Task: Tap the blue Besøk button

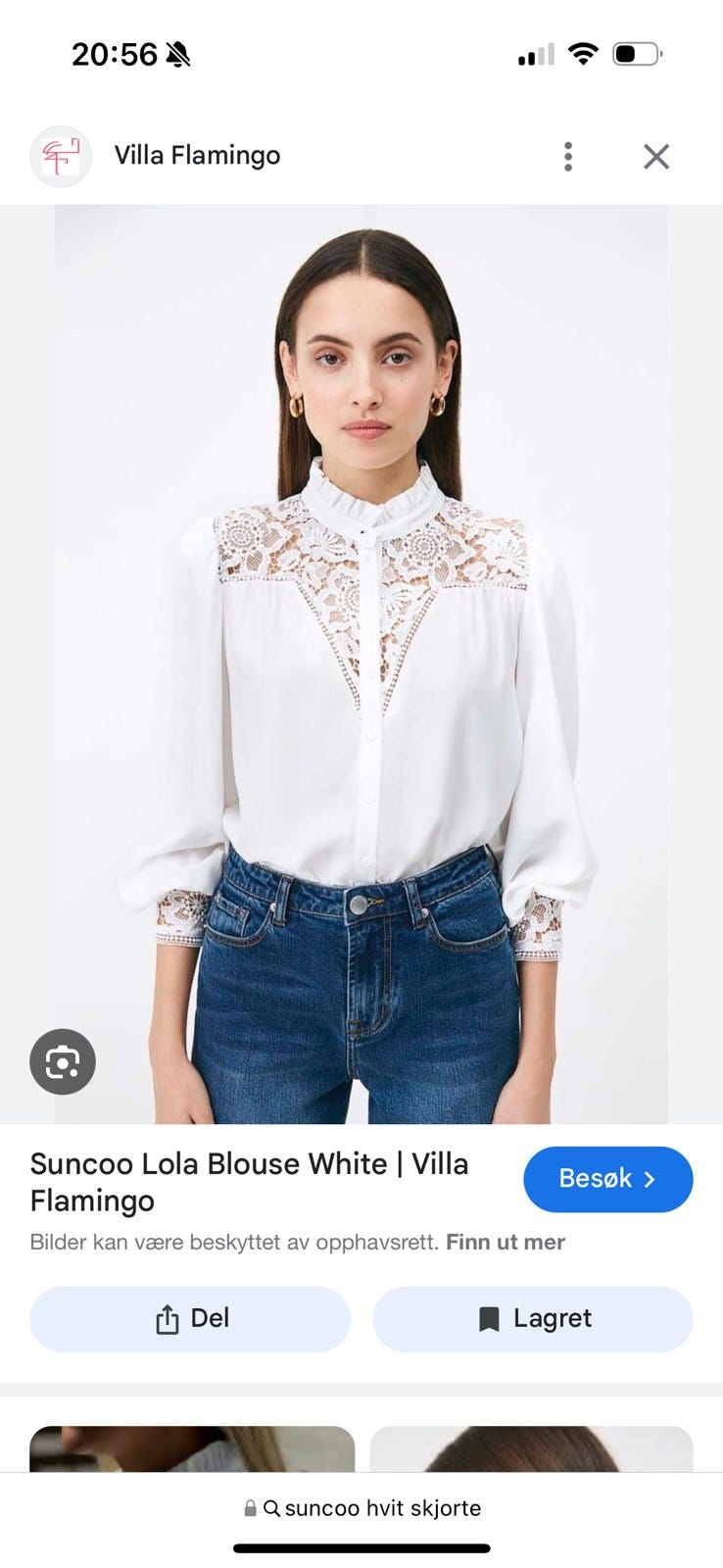Action: click(607, 1179)
